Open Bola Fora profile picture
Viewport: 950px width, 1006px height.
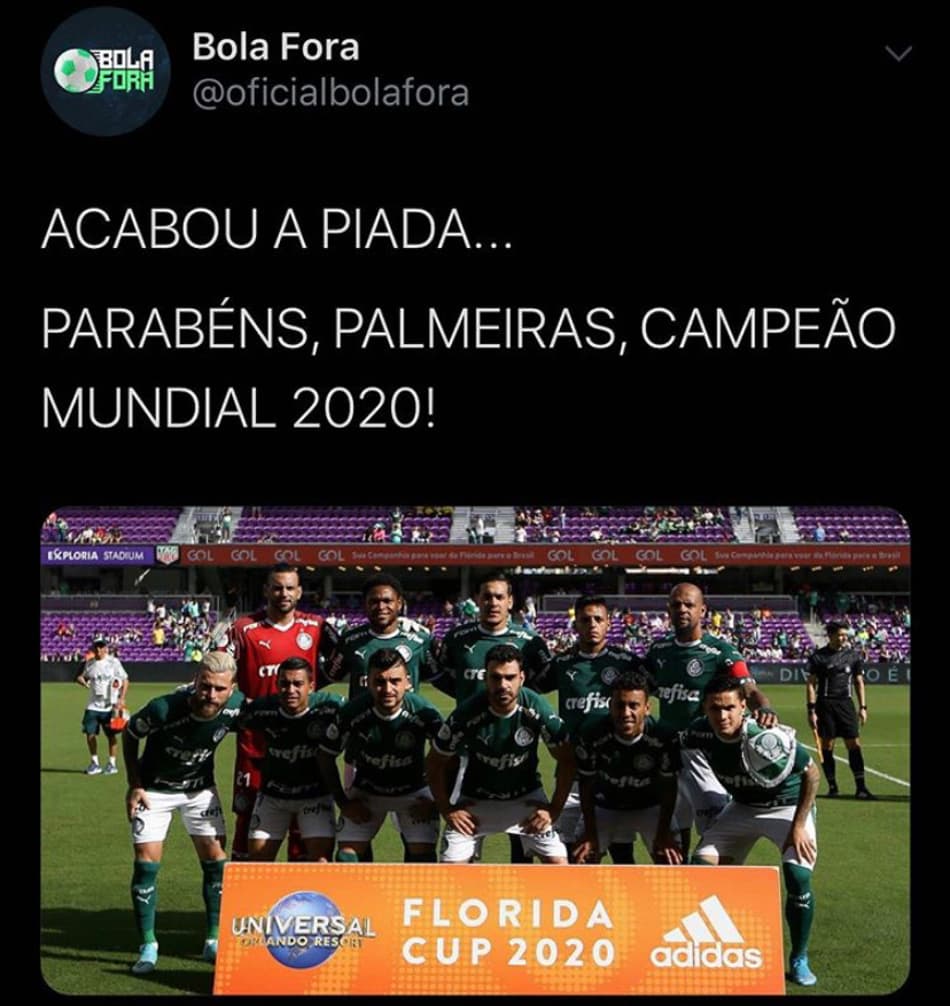pyautogui.click(x=105, y=71)
